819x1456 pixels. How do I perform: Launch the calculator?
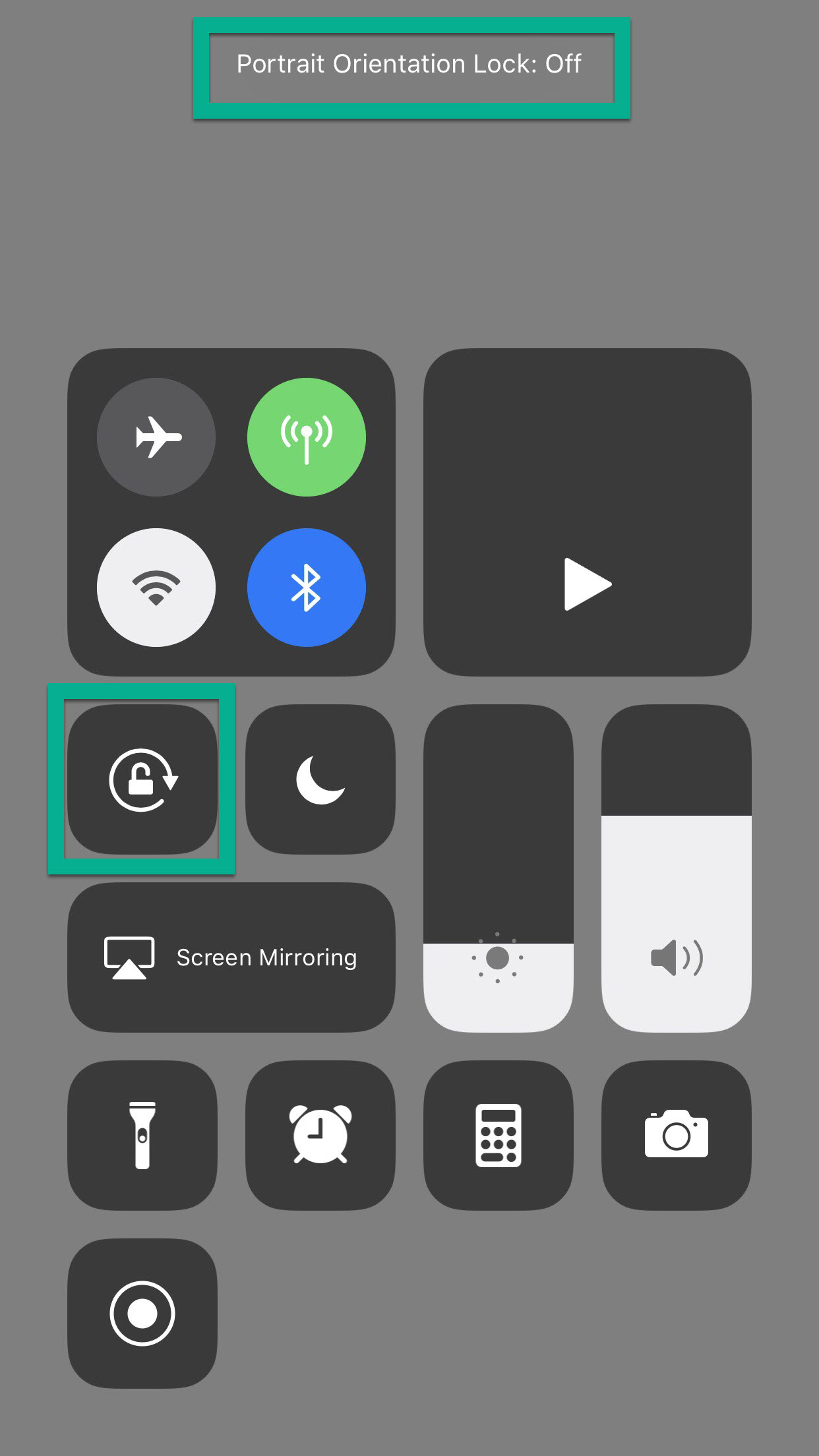[x=498, y=1136]
